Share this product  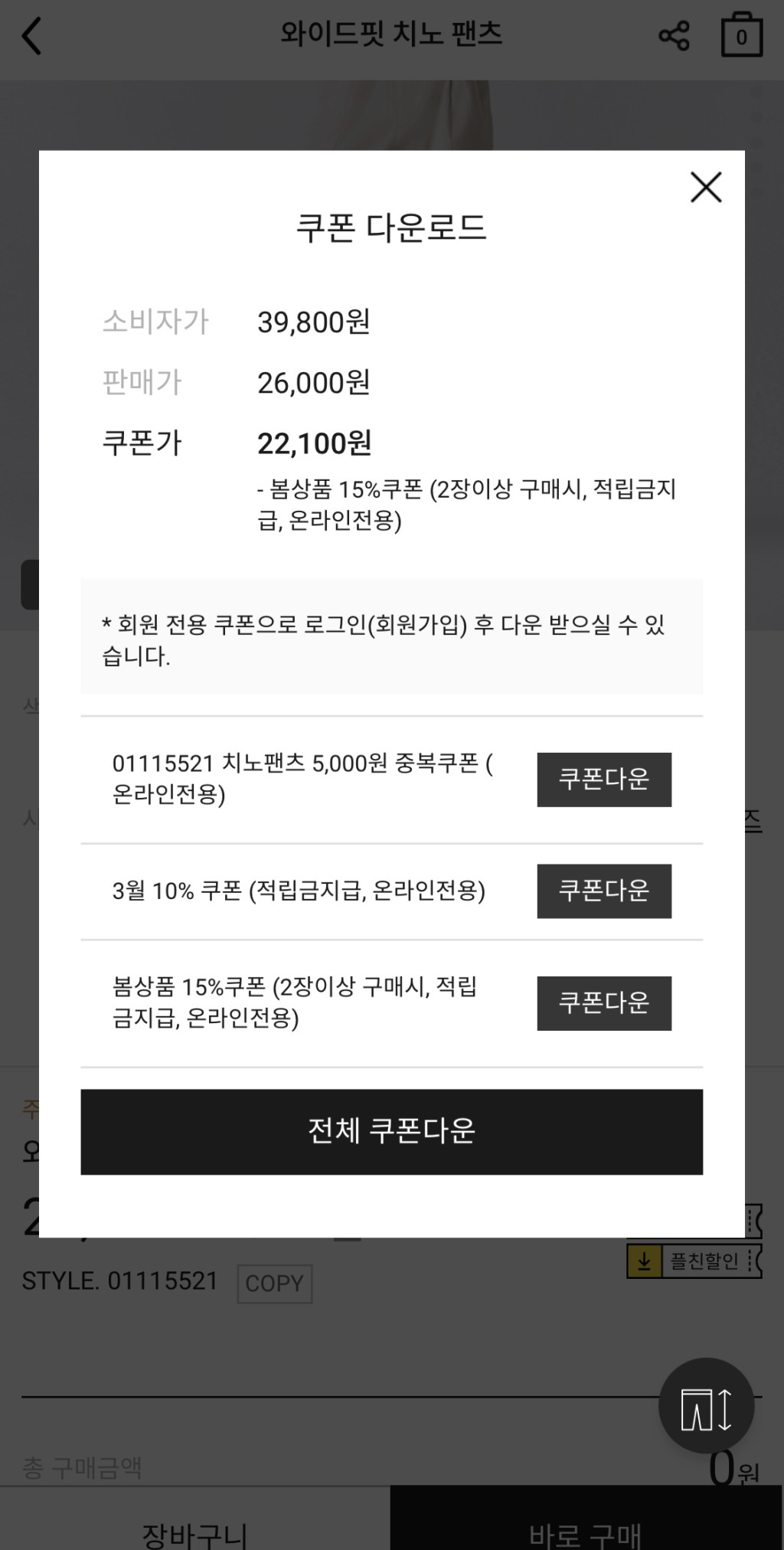674,36
